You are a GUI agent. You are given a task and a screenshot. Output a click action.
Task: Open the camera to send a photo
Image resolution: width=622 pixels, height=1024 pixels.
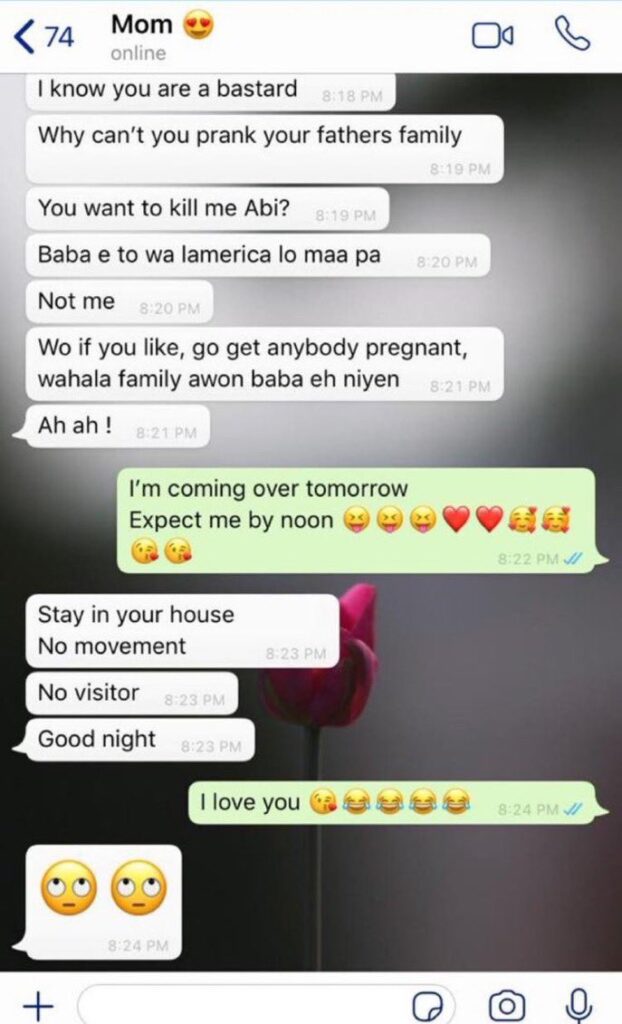click(x=507, y=1004)
